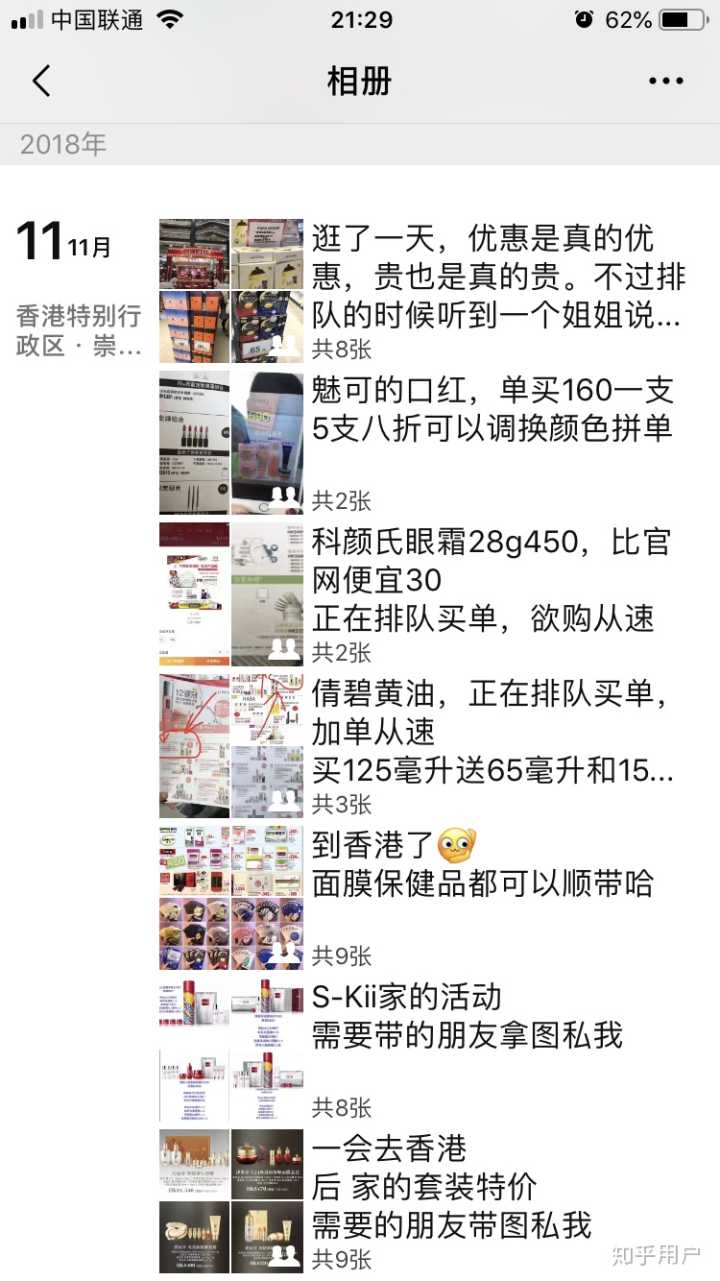The image size is (720, 1281).
Task: Open the 科颜氏眼霜 eye cream post
Action: 491,580
